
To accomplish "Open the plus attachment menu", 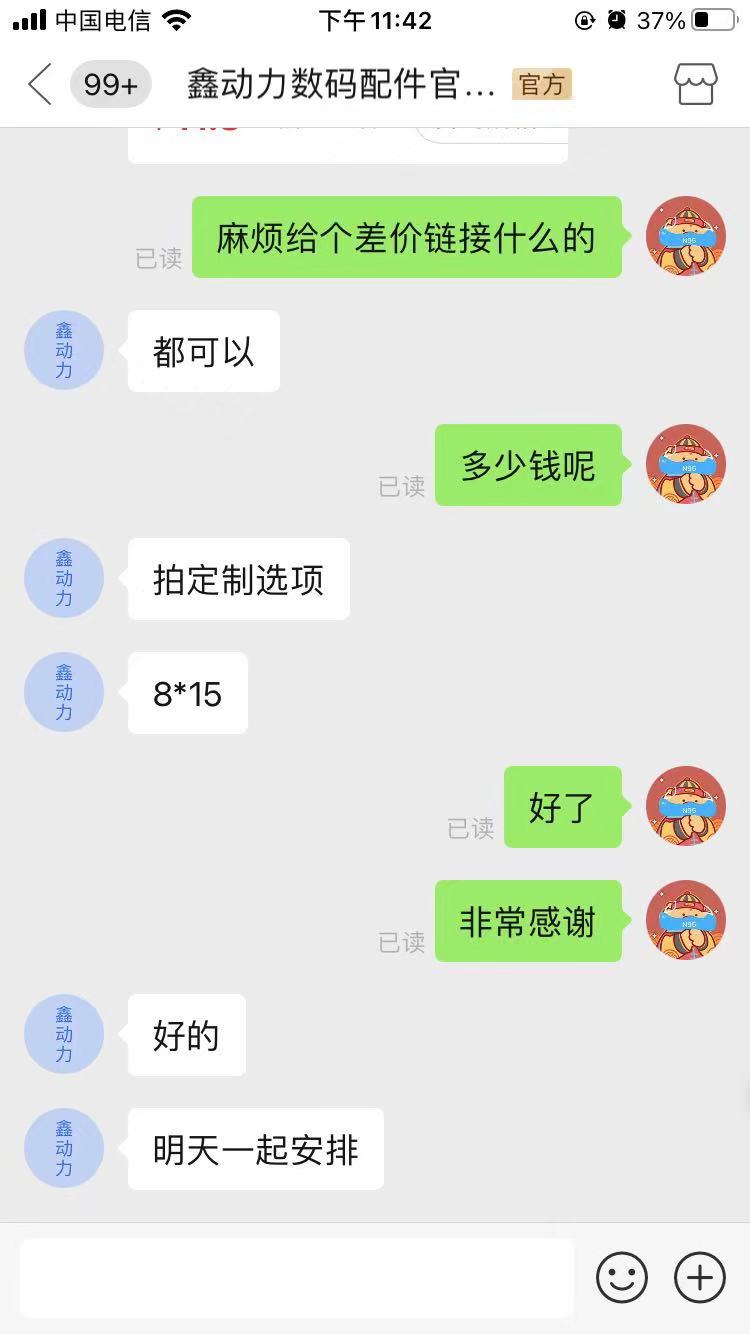I will [700, 1277].
